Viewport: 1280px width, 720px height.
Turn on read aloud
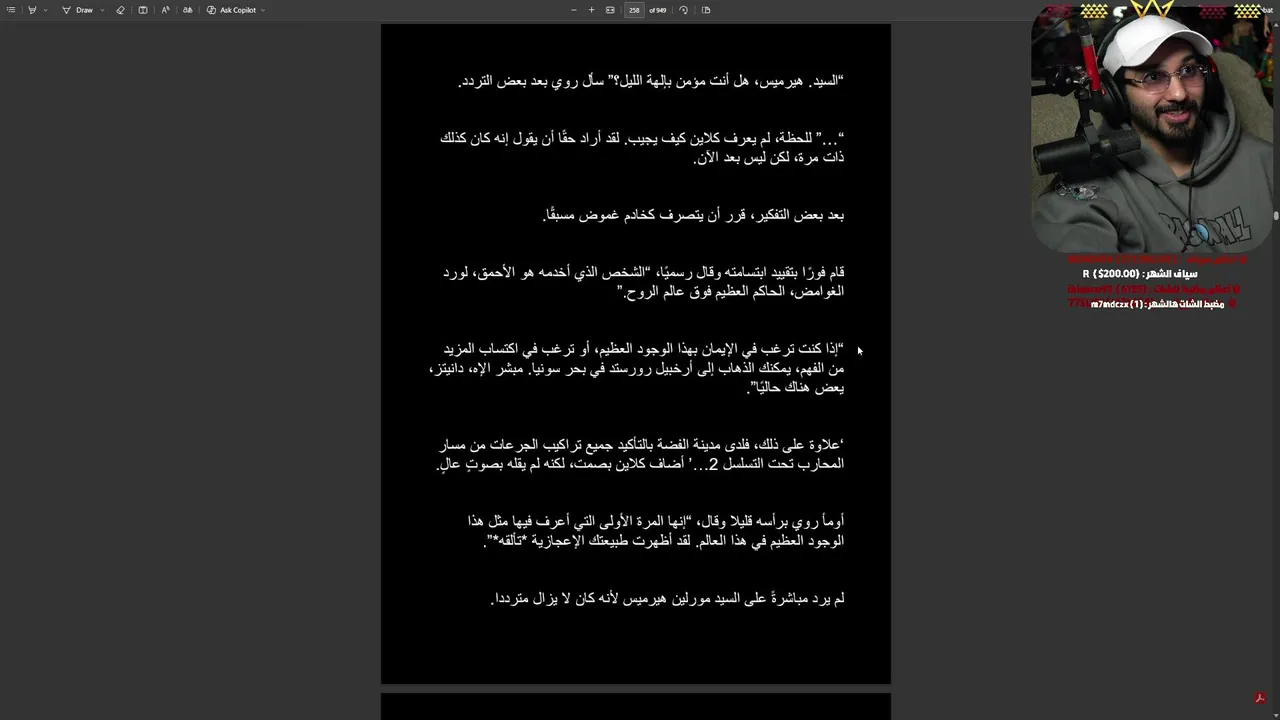165,10
